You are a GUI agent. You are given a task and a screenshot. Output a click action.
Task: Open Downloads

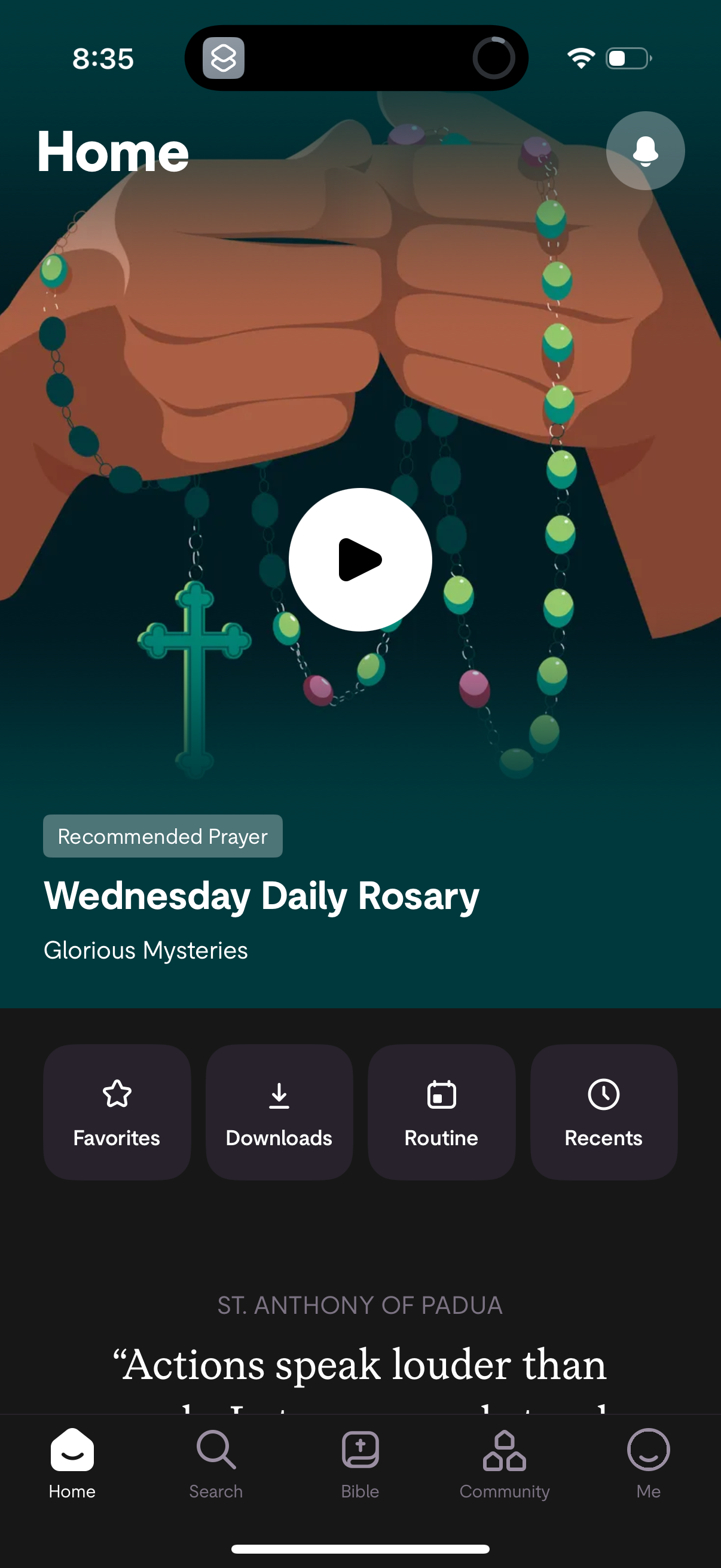pyautogui.click(x=279, y=1112)
